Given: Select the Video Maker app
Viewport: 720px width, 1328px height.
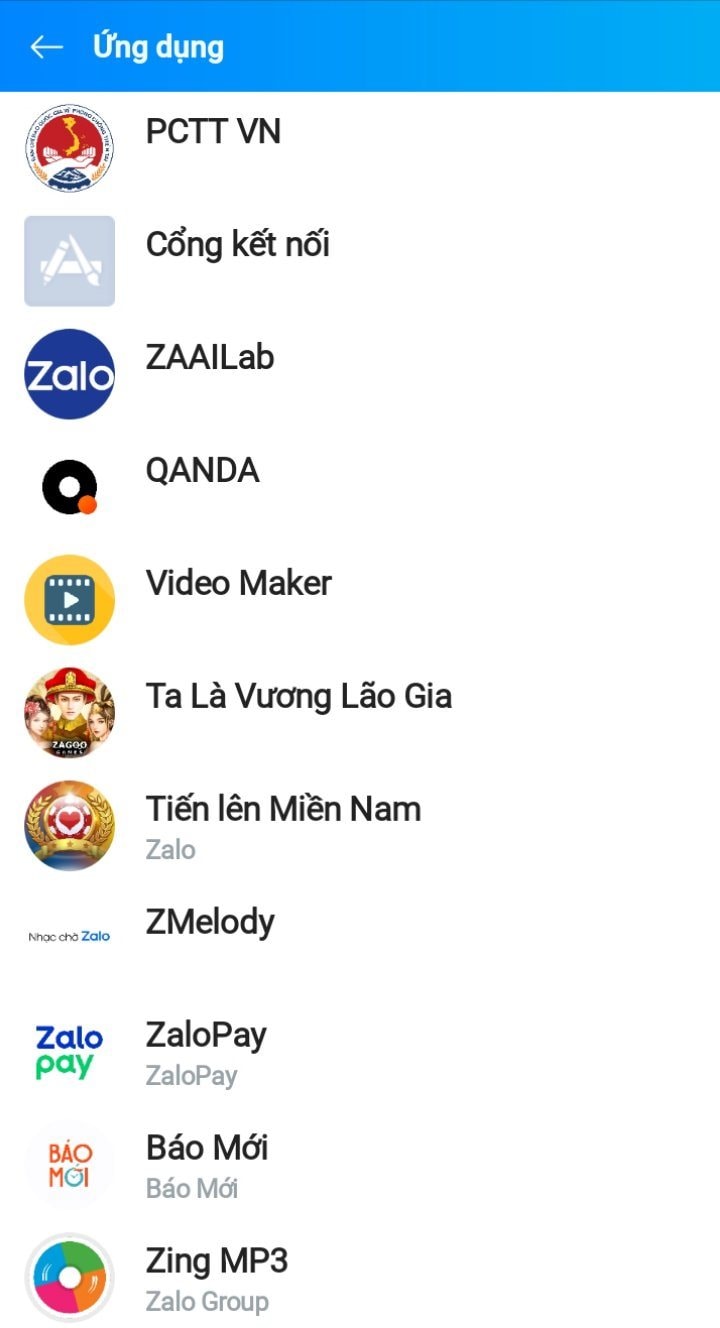Looking at the screenshot, I should click(238, 584).
